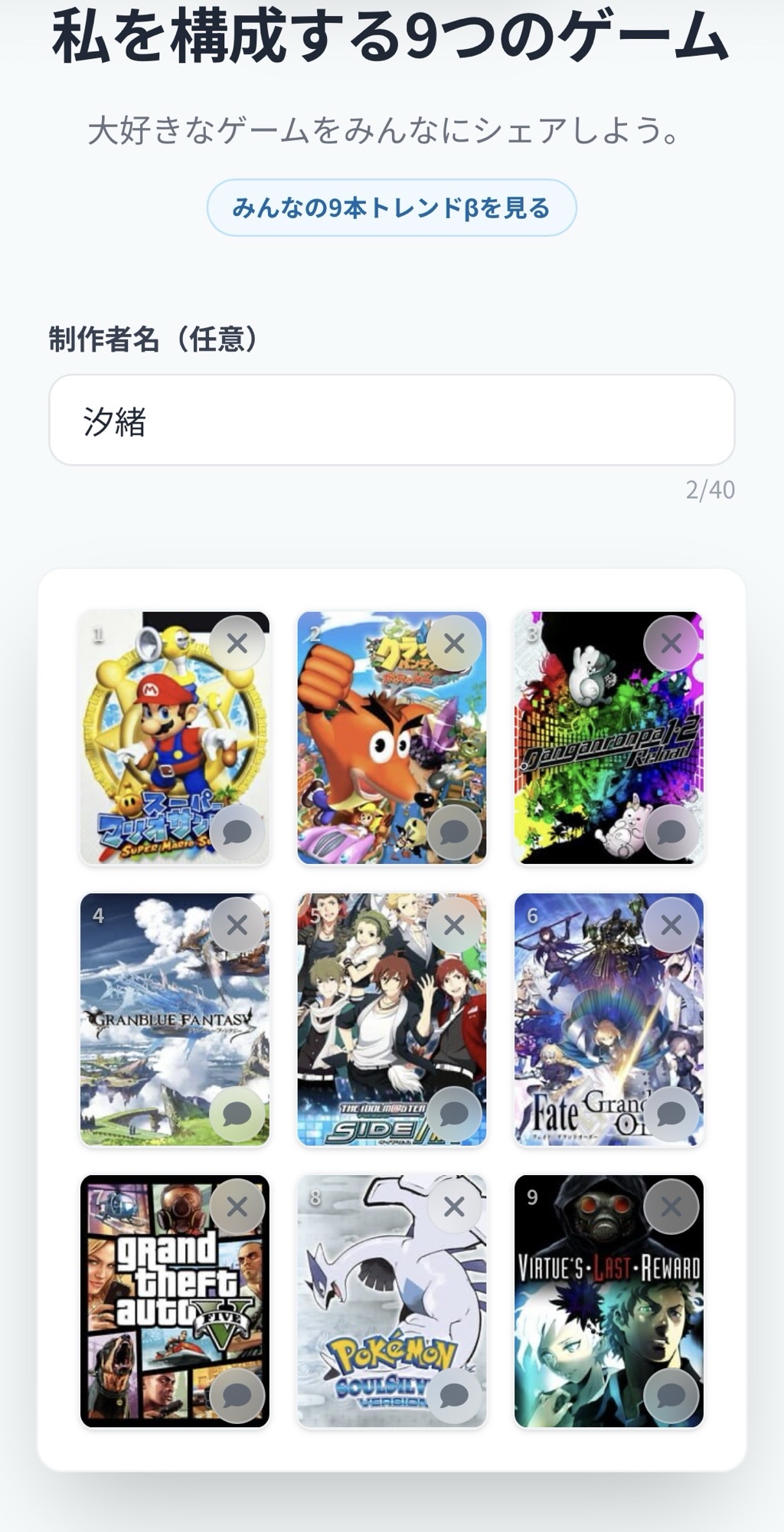Delete Virtue's Last Reward tile
Image resolution: width=784 pixels, height=1532 pixels.
click(x=671, y=1207)
